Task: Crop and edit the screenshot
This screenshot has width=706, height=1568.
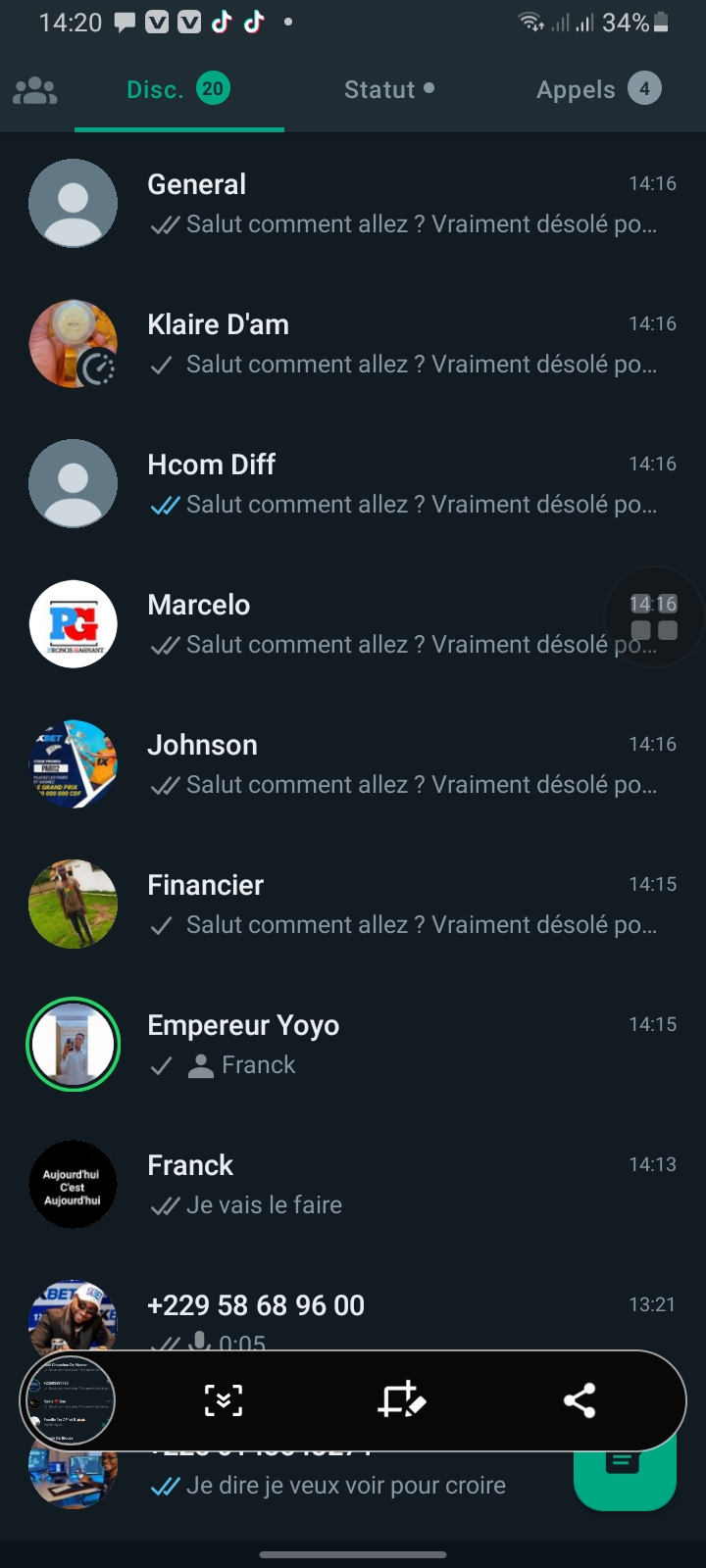Action: point(401,1400)
